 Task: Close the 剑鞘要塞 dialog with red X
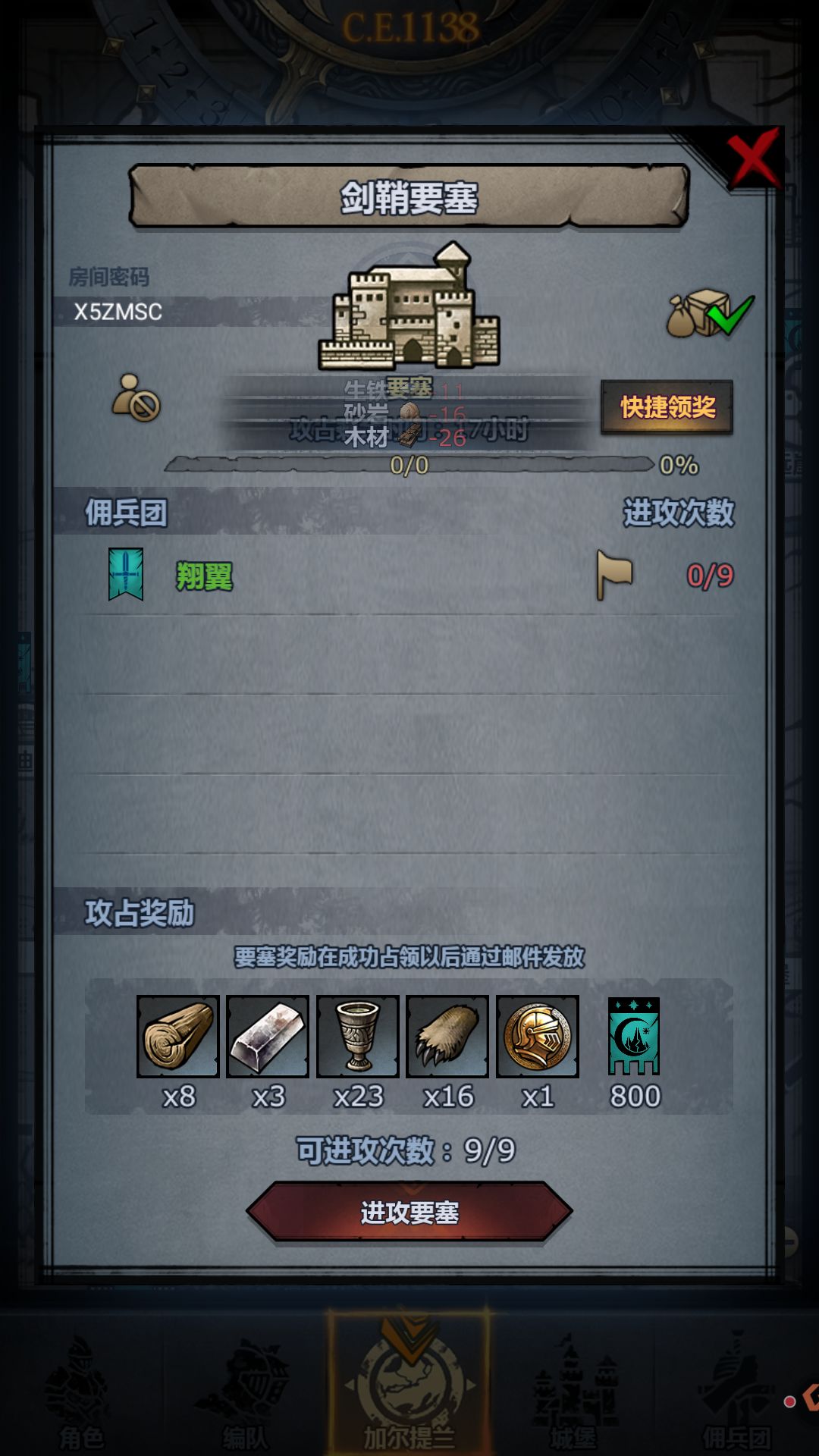pyautogui.click(x=754, y=159)
